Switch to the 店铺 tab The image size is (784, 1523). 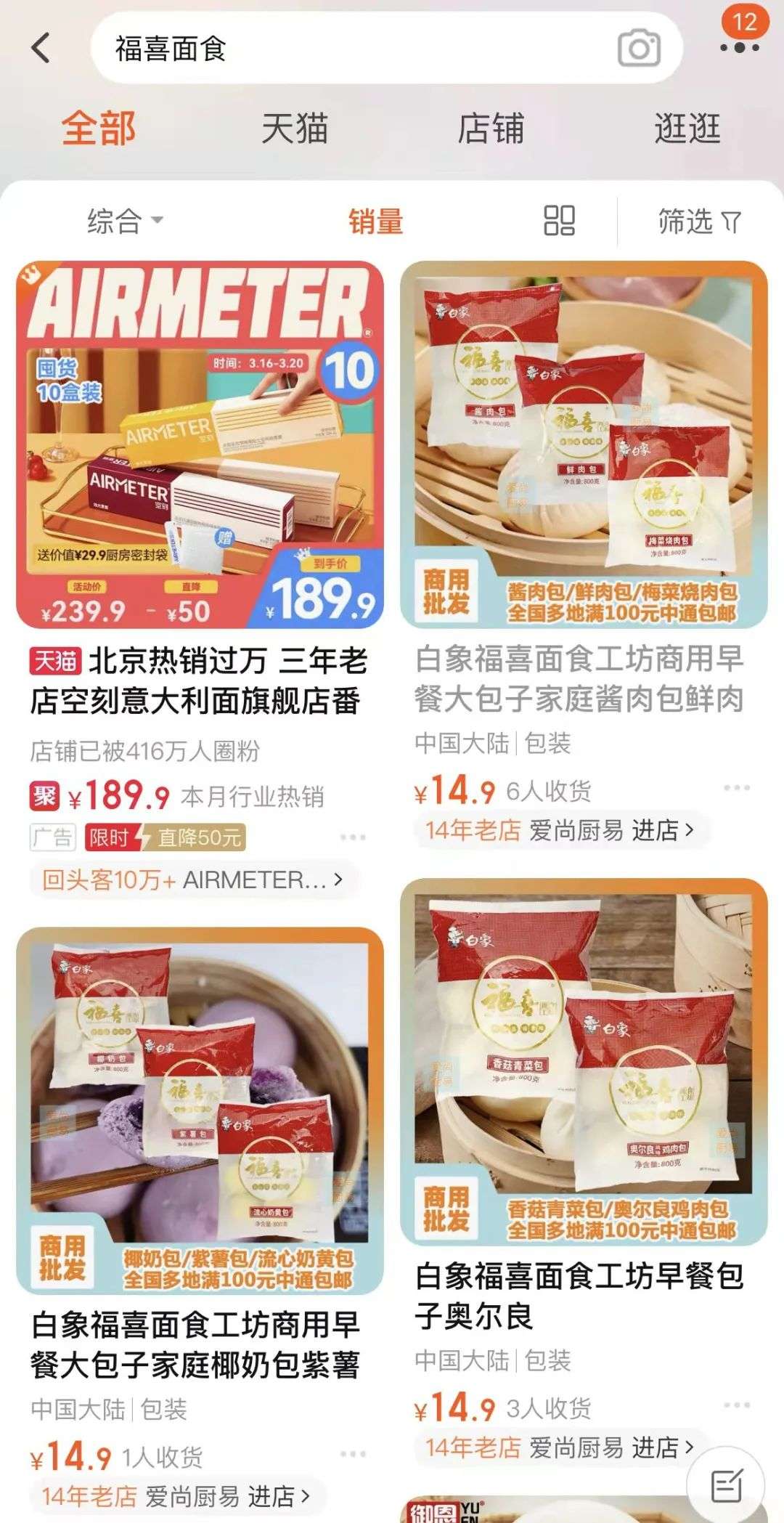pyautogui.click(x=491, y=129)
